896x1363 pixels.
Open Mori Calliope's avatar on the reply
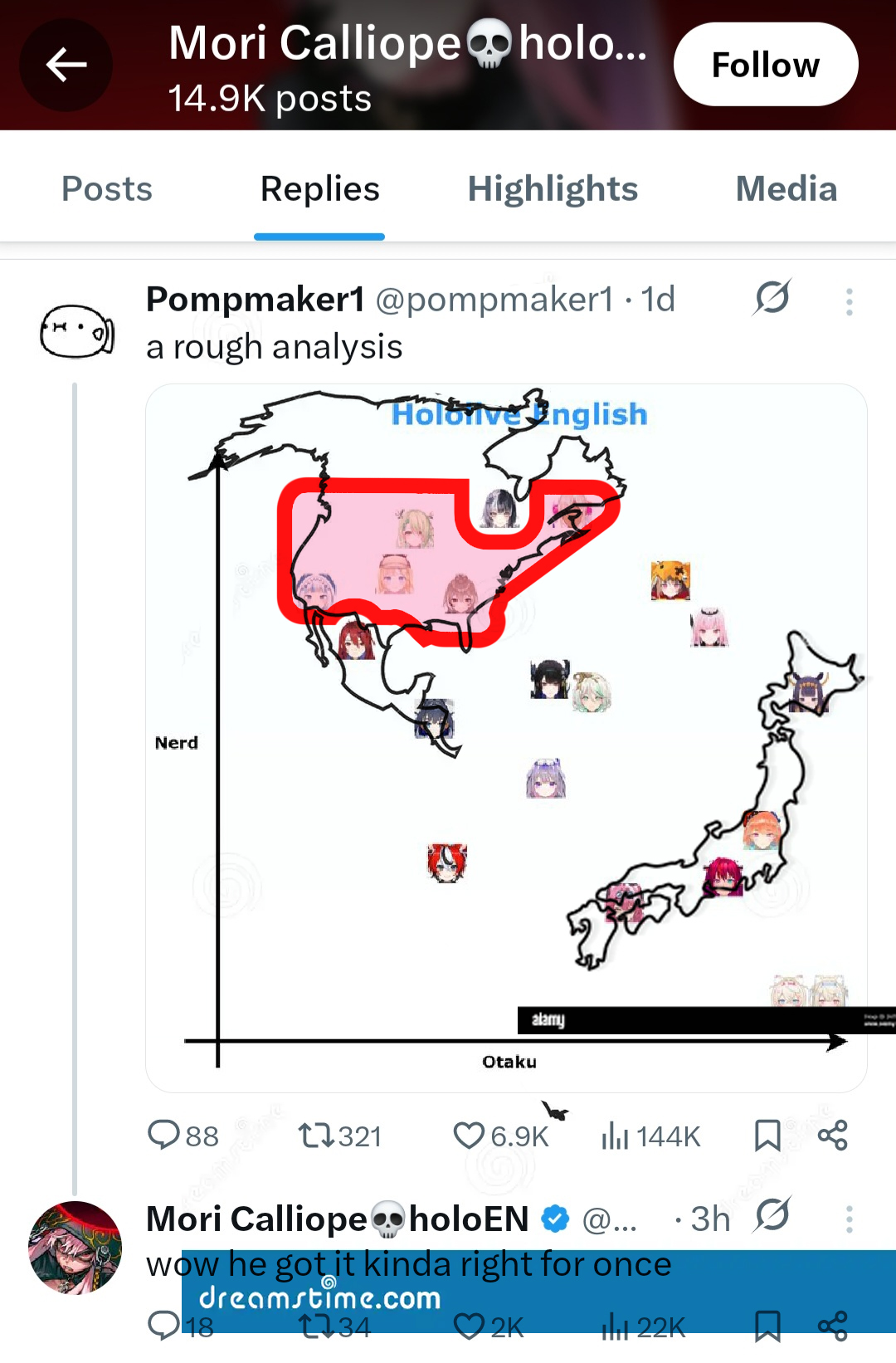click(x=75, y=1248)
